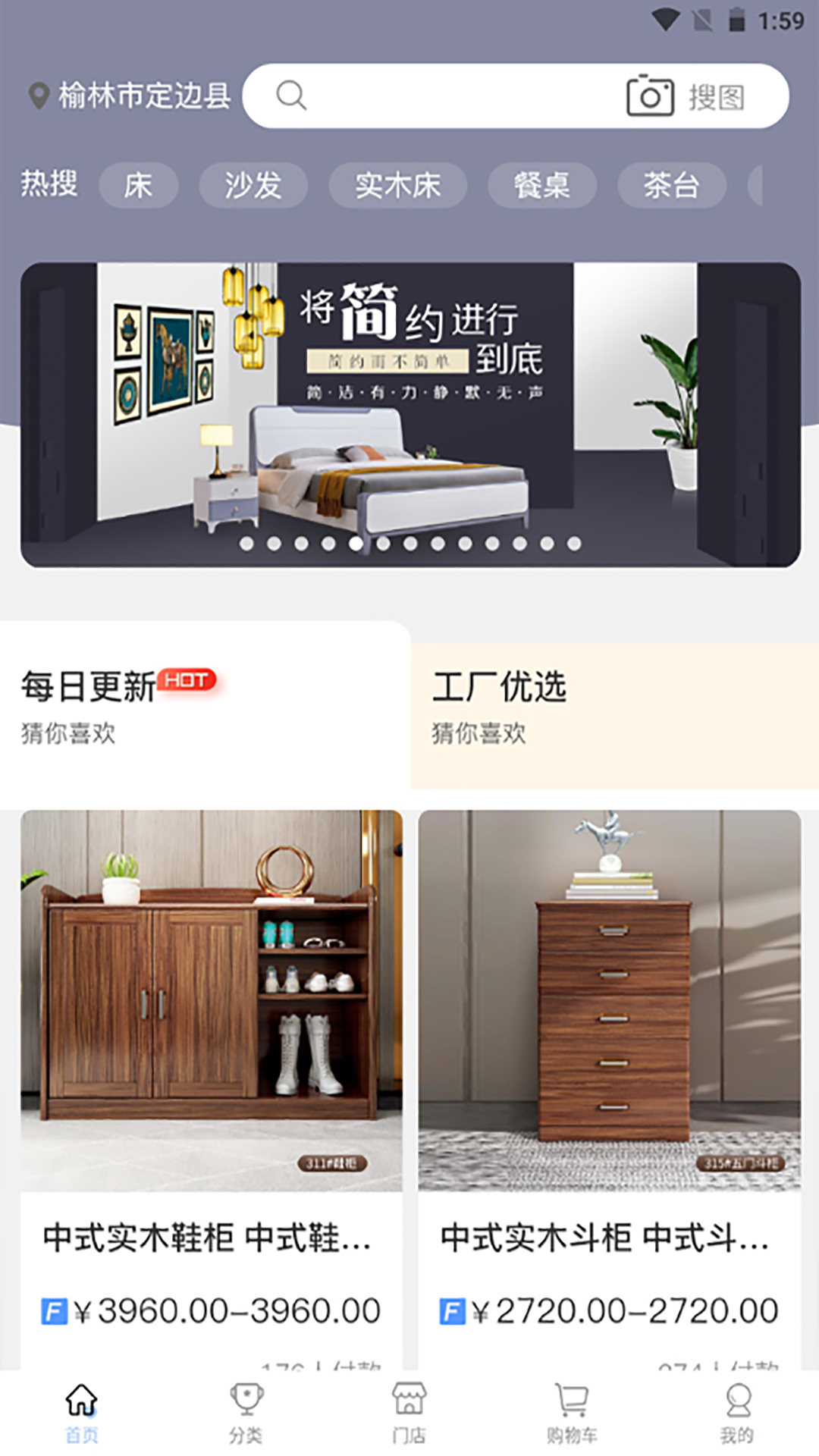
Task: Select the 床 hot search chip
Action: click(139, 185)
